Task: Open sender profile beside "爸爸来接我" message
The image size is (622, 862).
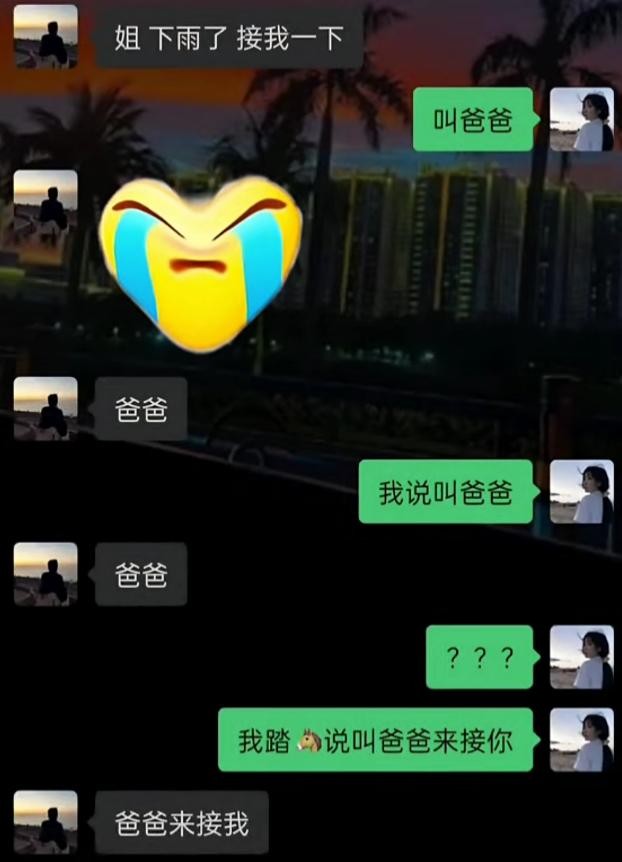Action: click(46, 823)
